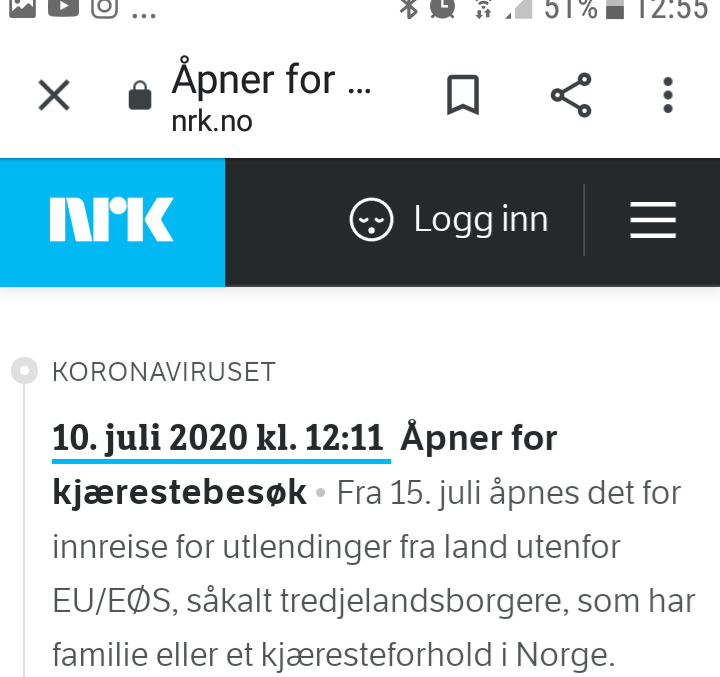This screenshot has width=720, height=677.
Task: Bookmark this NRK page
Action: (462, 96)
